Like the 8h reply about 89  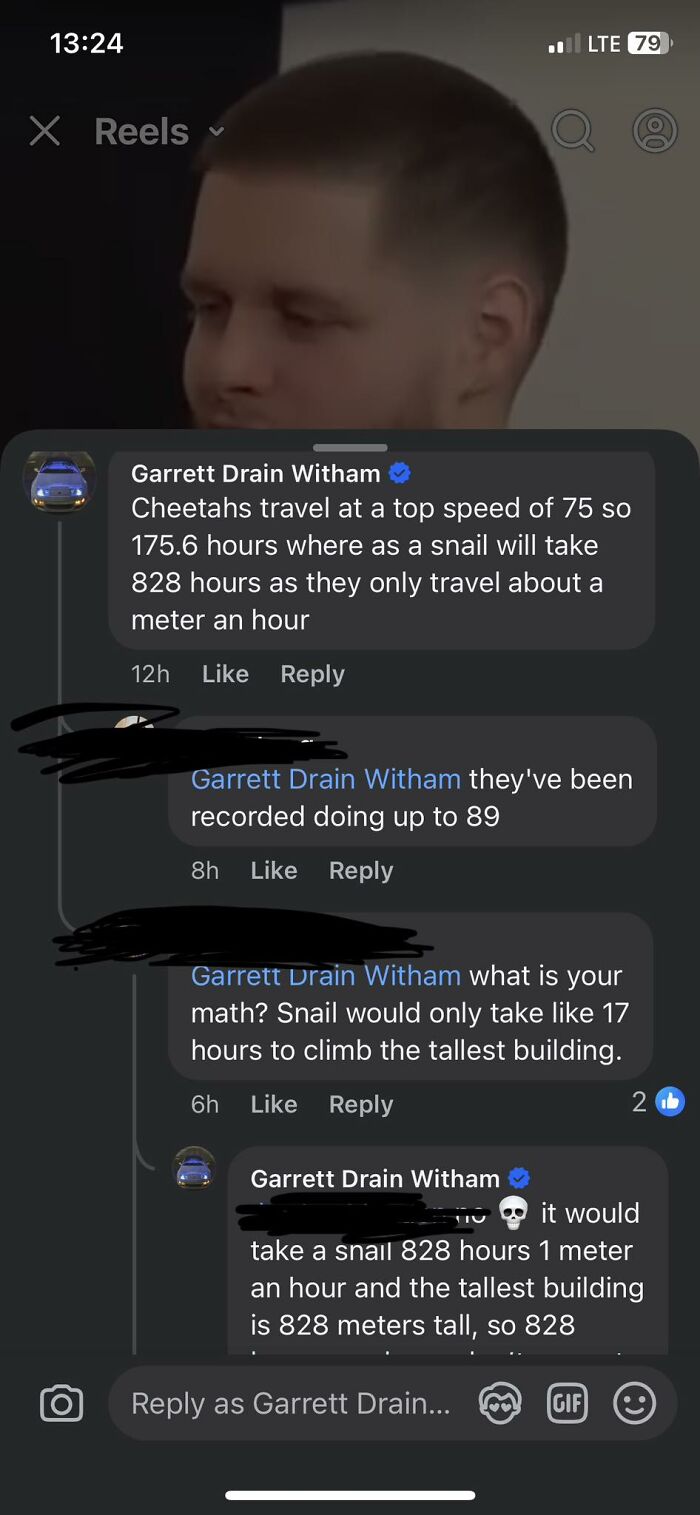(x=274, y=870)
